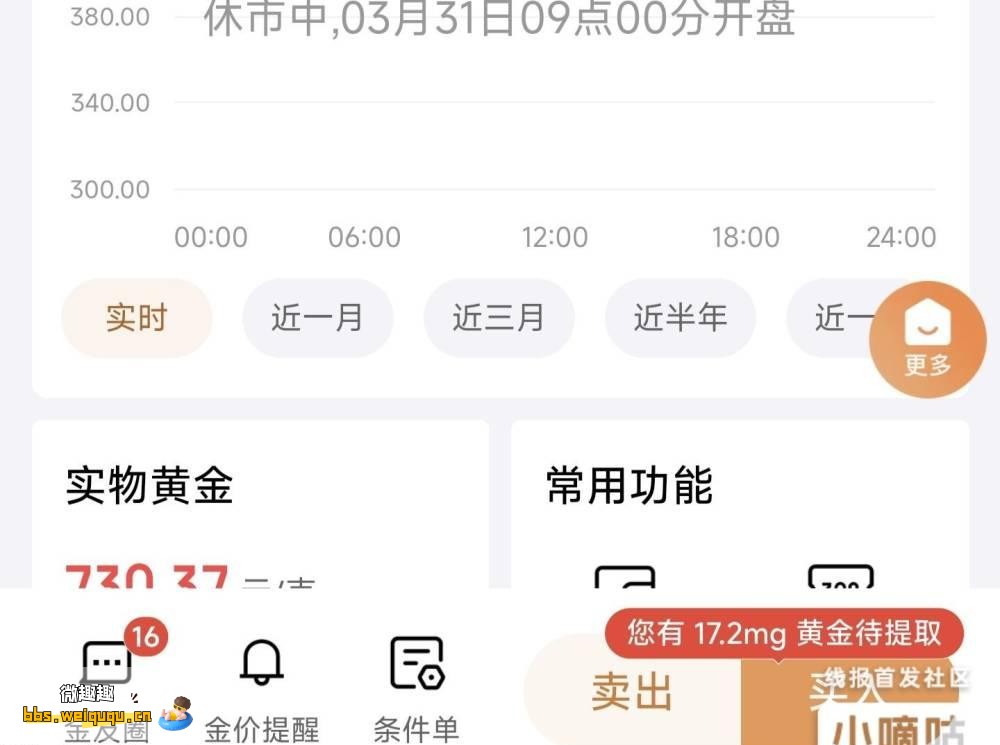Show the 近半年 price chart
Image resolution: width=1000 pixels, height=745 pixels.
click(x=680, y=318)
